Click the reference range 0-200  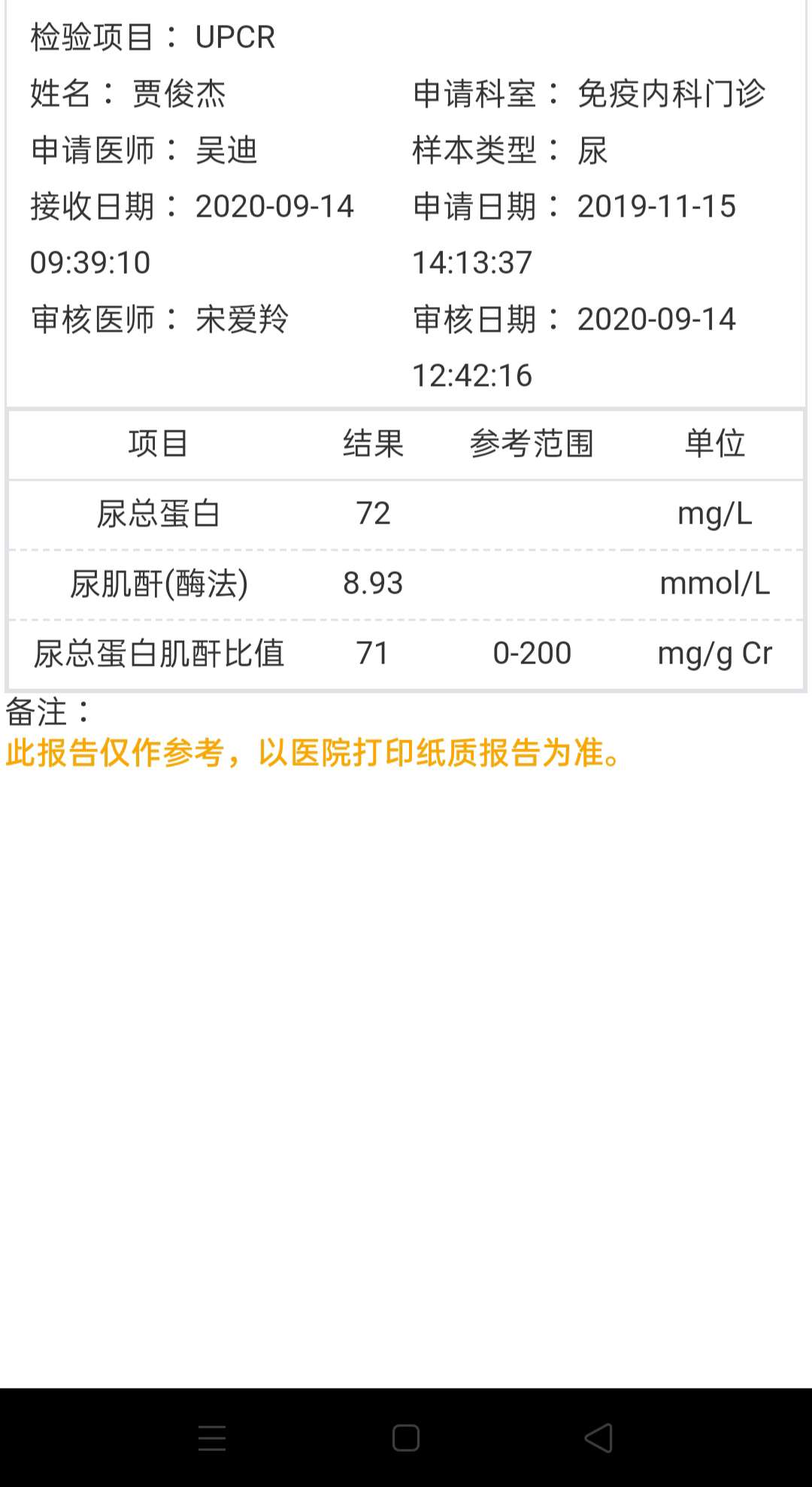(x=531, y=654)
